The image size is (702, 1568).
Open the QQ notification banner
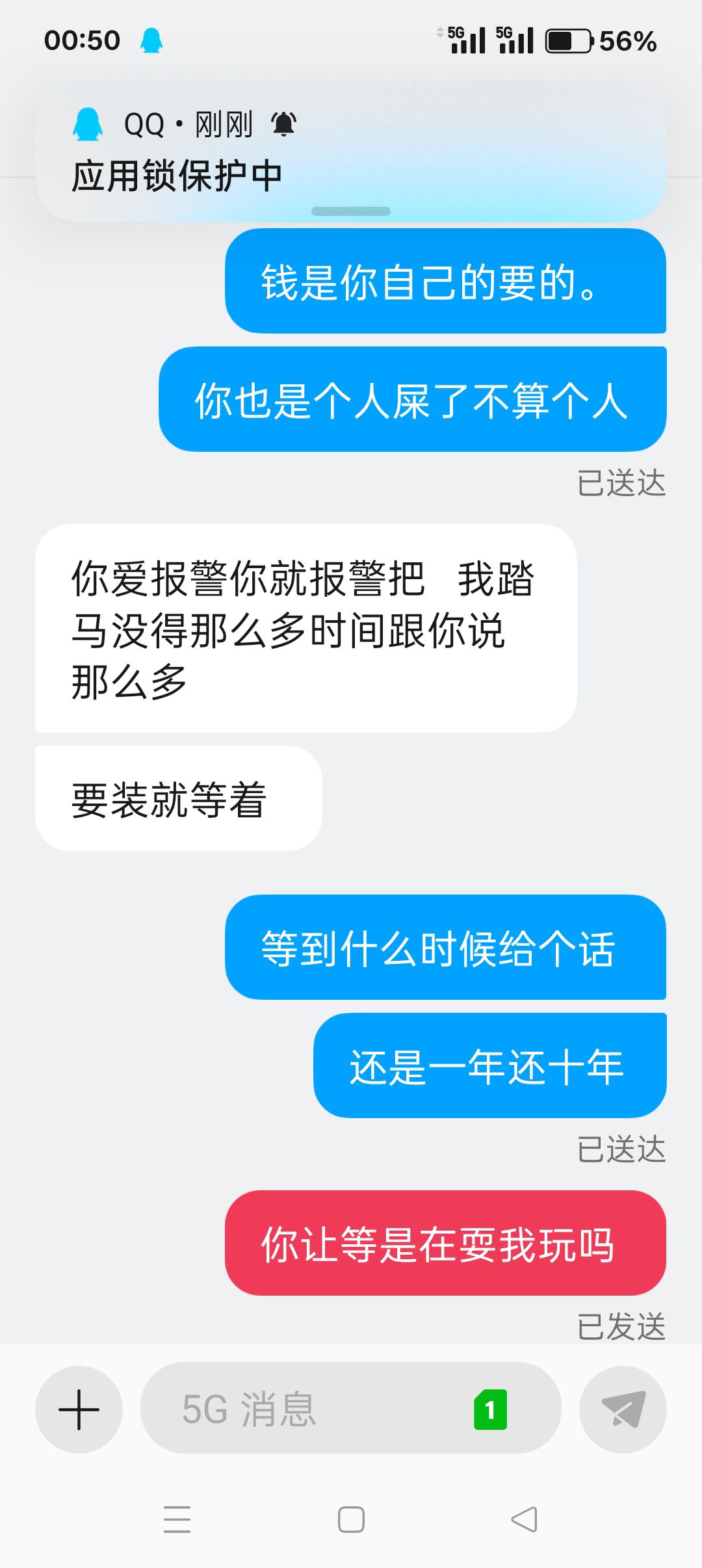click(x=351, y=151)
